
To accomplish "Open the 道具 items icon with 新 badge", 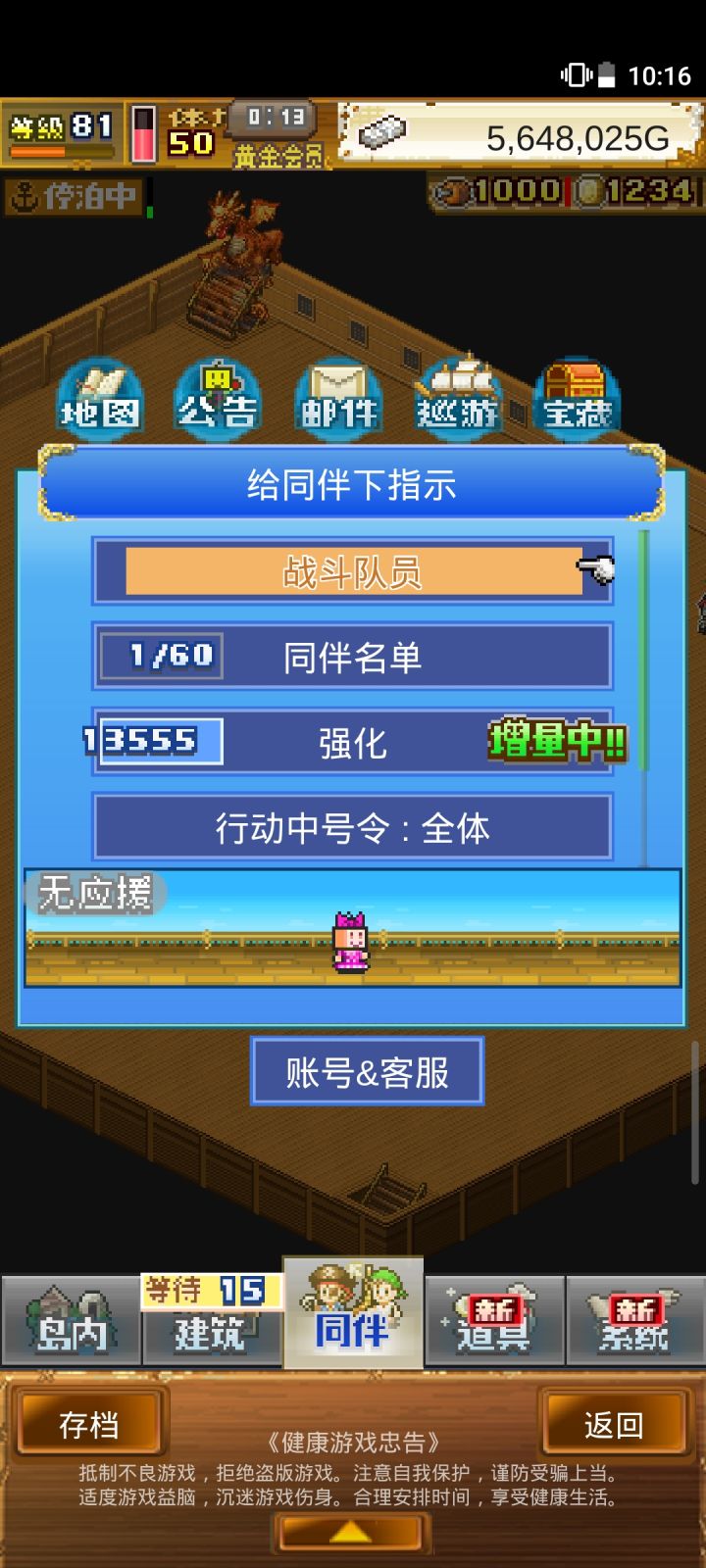I will (x=495, y=1323).
